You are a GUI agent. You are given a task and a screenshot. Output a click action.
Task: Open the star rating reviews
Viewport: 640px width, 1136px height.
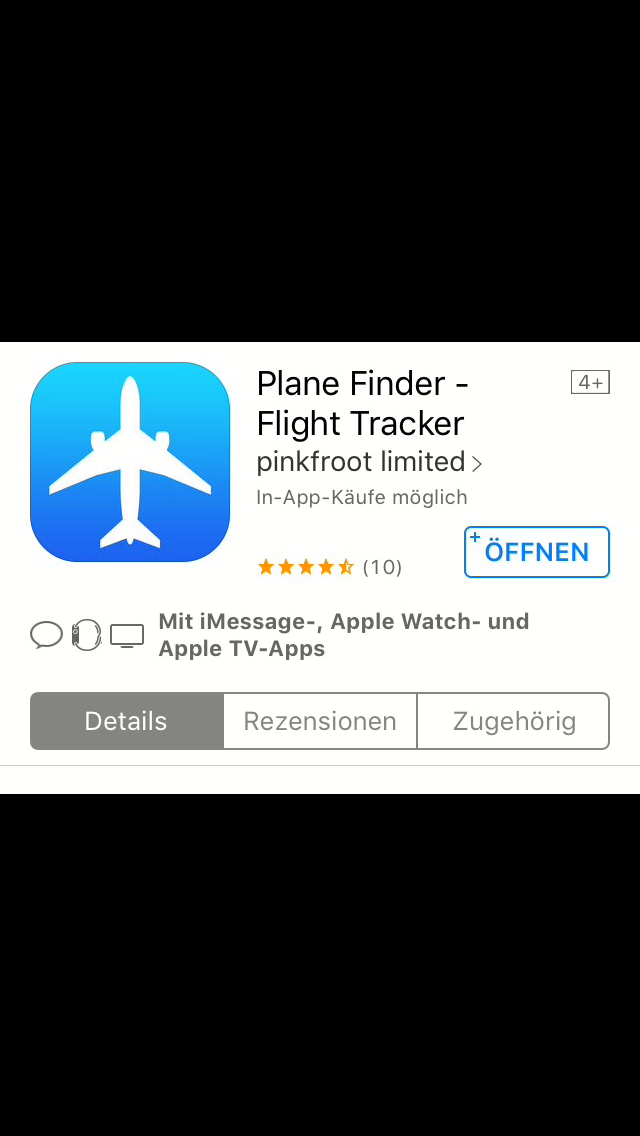click(x=329, y=567)
